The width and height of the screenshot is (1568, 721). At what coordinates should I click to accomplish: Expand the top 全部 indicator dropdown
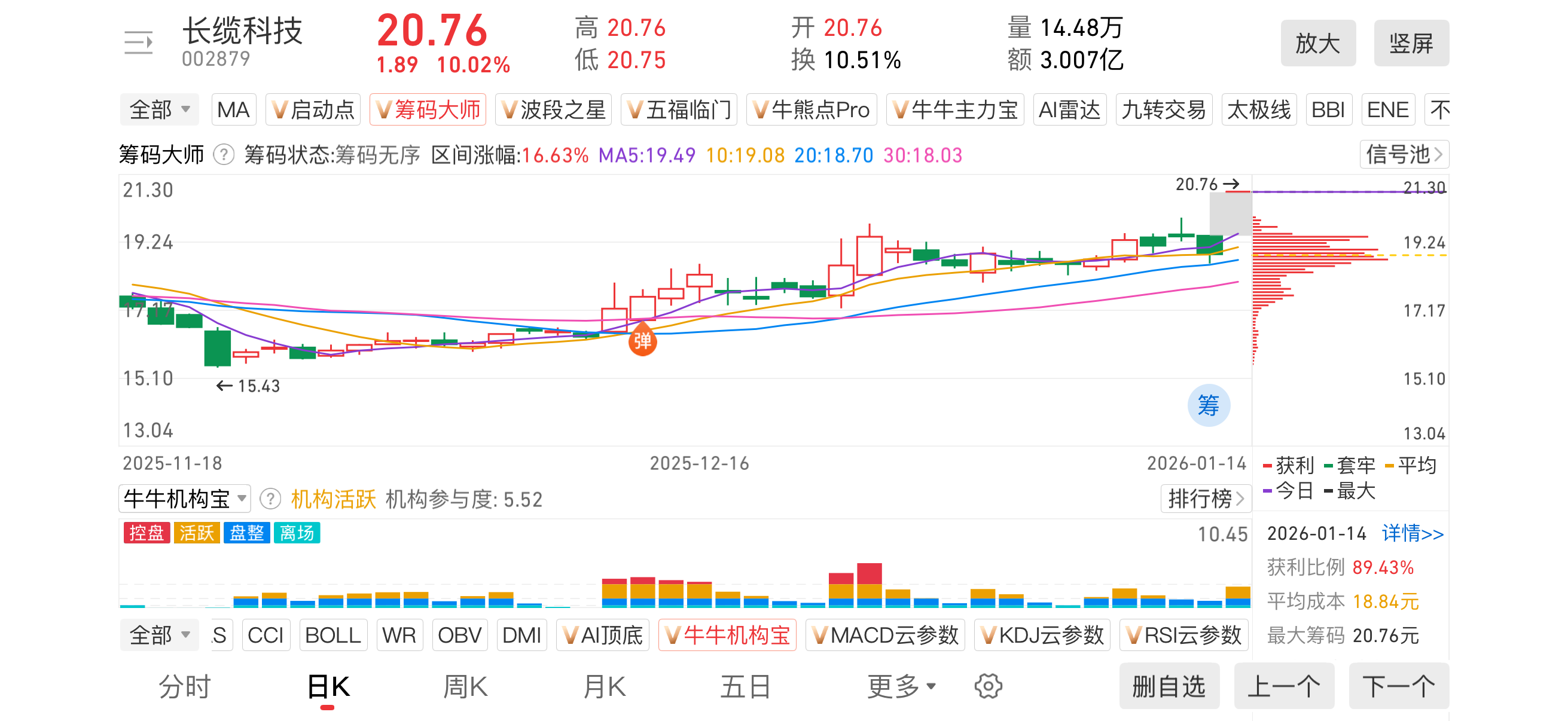coord(159,109)
